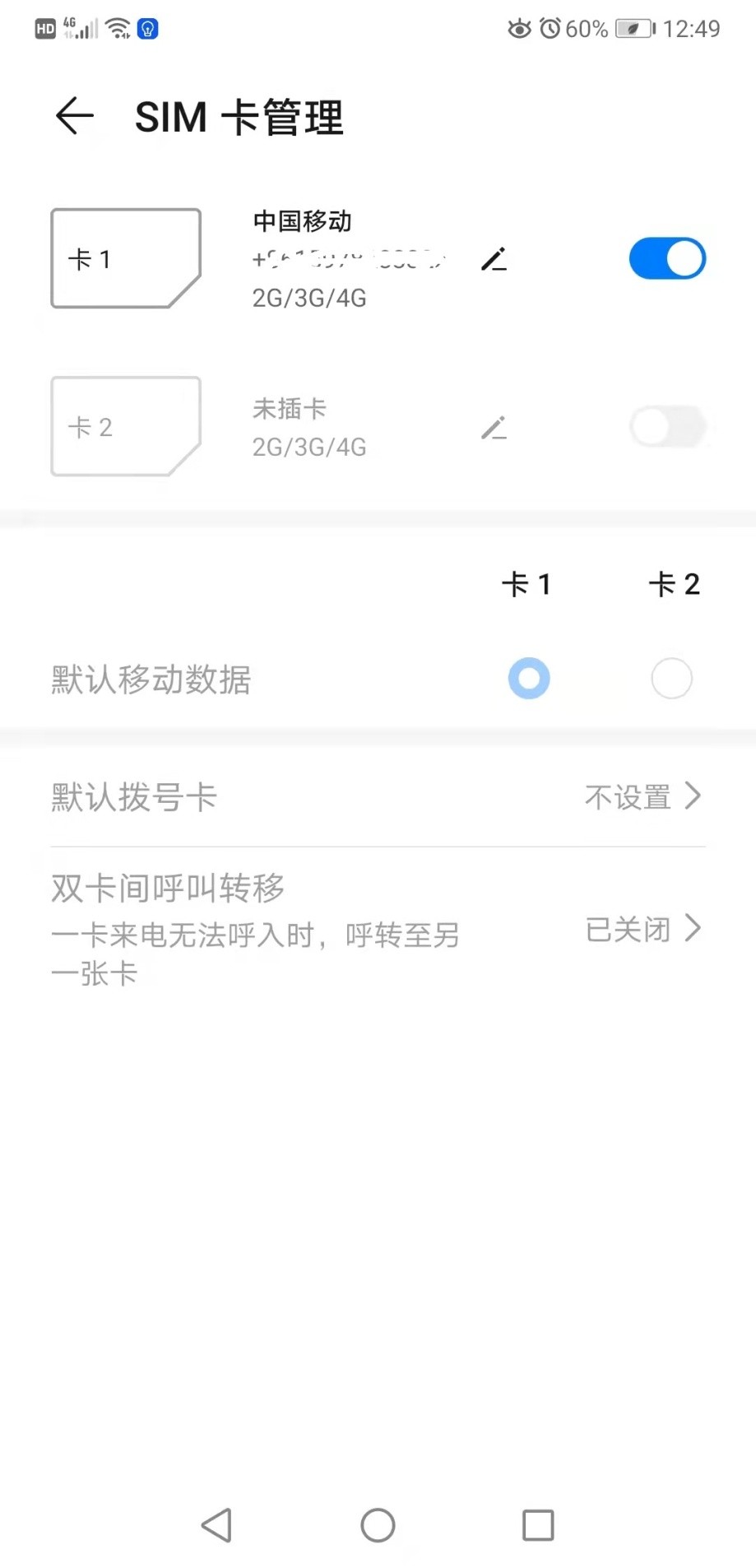Tap the back arrow to exit SIM management

(x=73, y=116)
